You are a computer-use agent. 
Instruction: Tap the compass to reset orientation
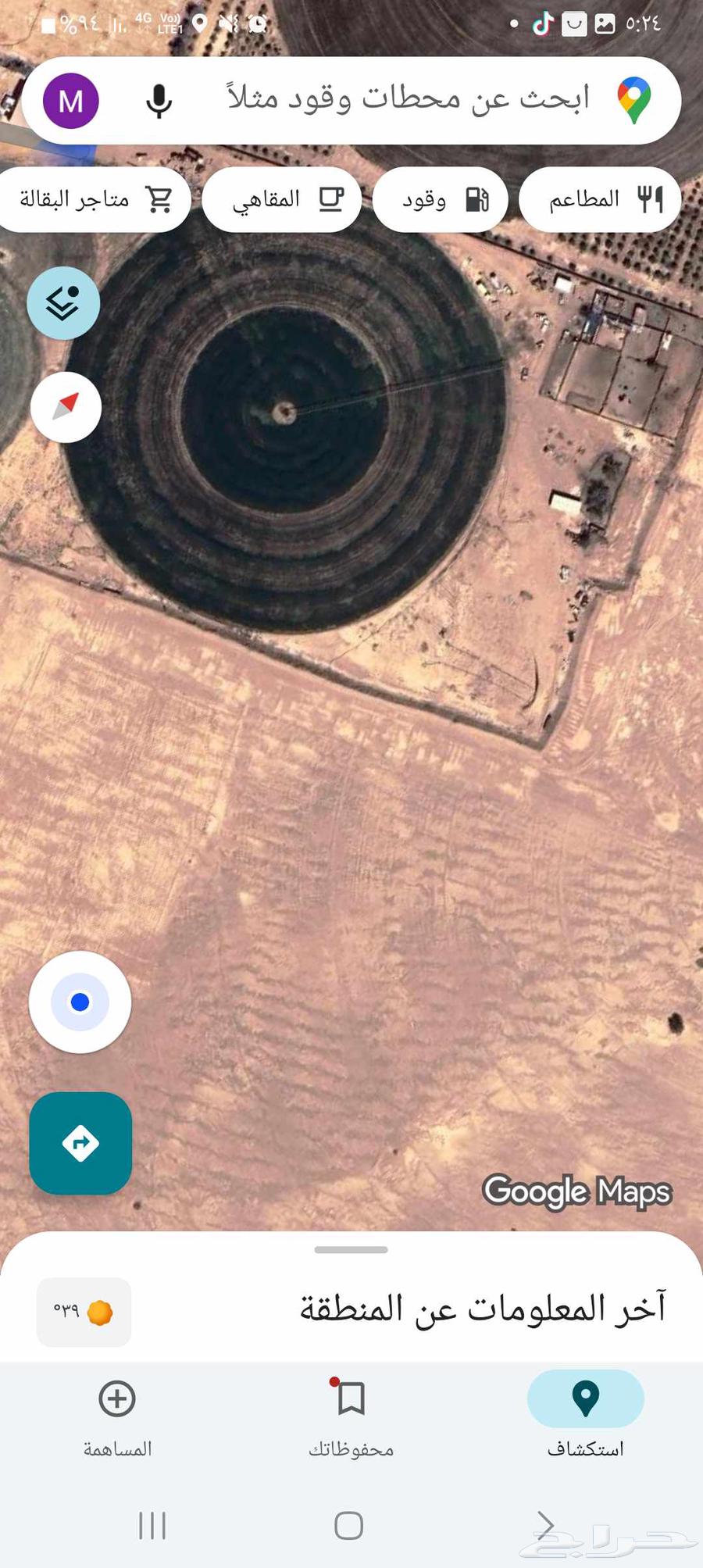click(x=66, y=407)
